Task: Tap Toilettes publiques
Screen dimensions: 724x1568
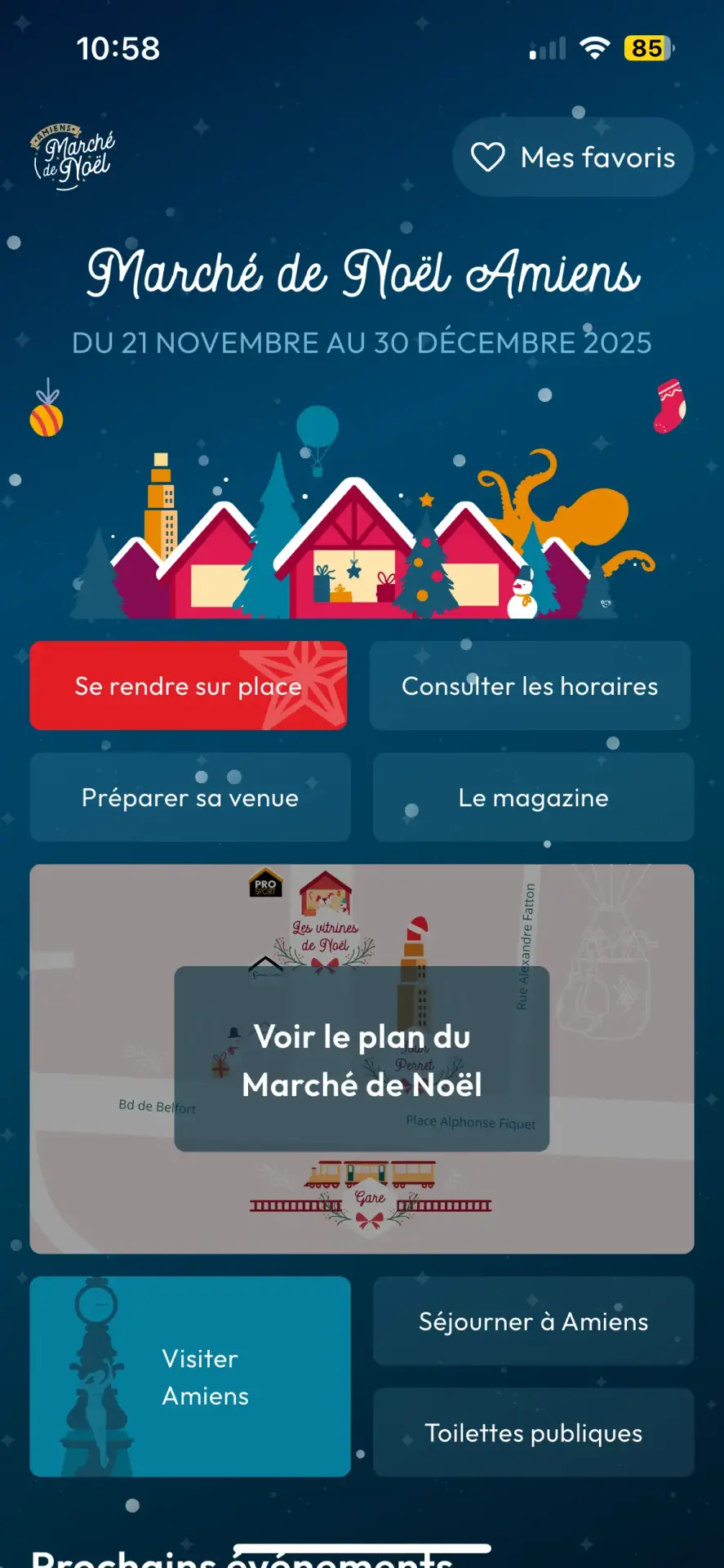Action: pos(533,1432)
